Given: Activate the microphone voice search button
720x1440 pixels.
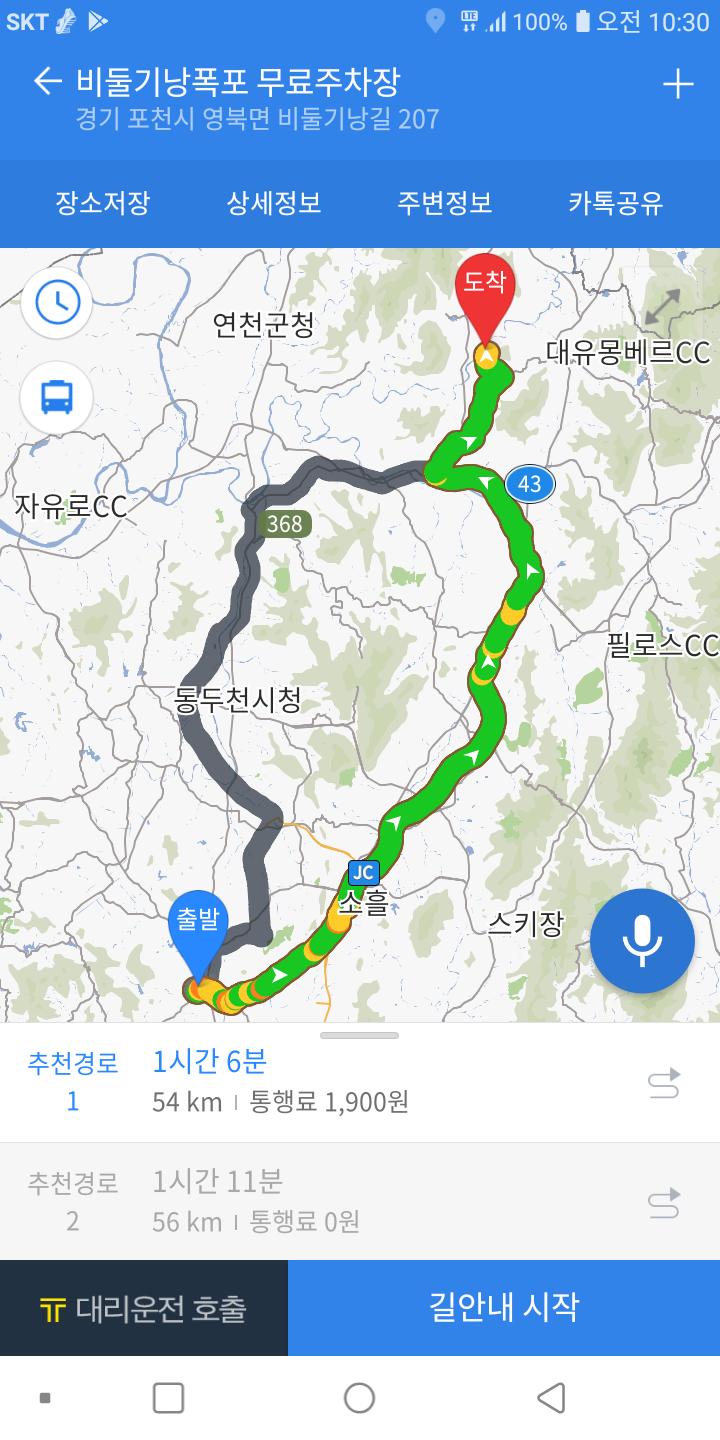Looking at the screenshot, I should pos(642,940).
